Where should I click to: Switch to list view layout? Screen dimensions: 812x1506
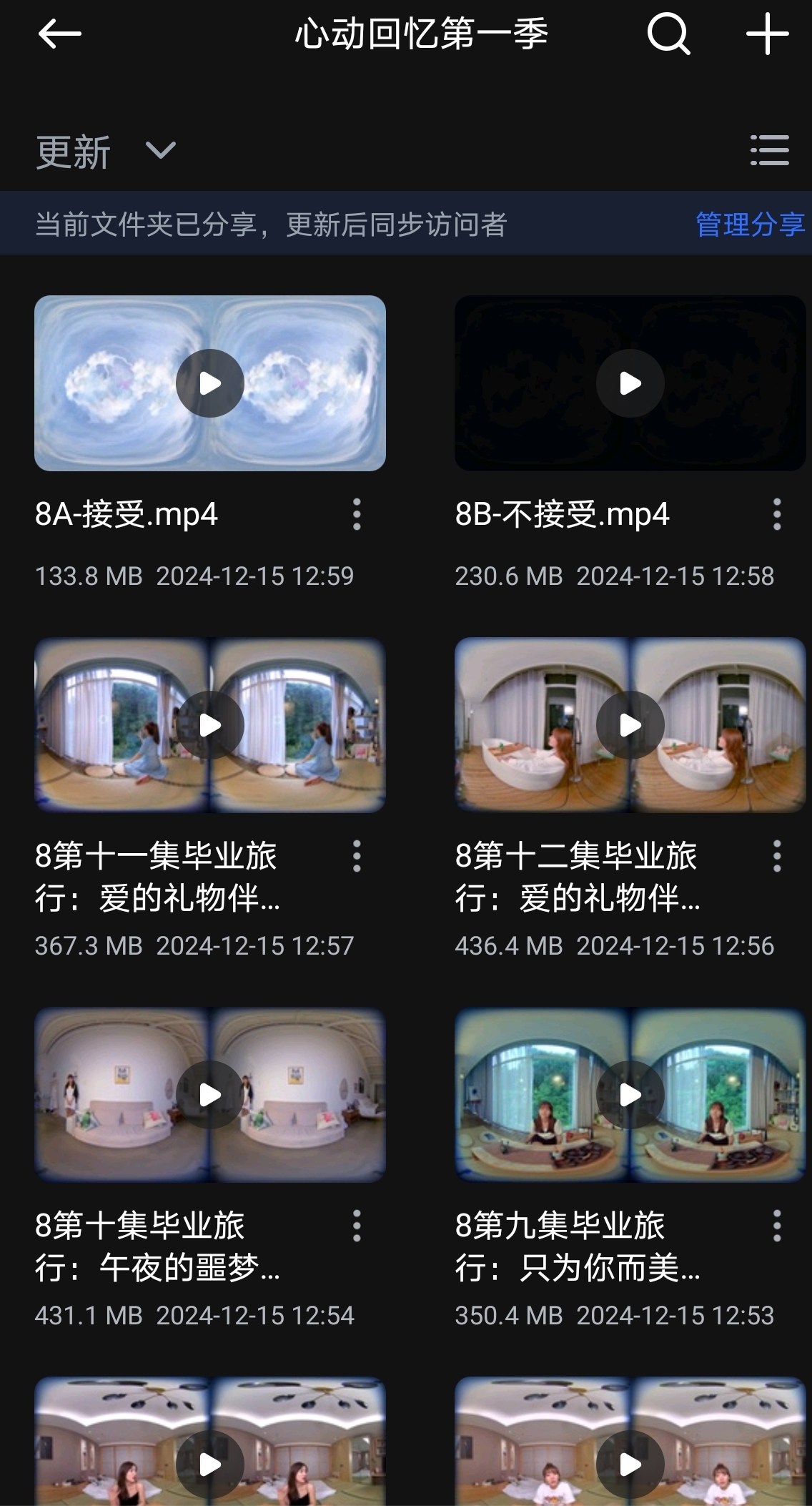coord(769,151)
